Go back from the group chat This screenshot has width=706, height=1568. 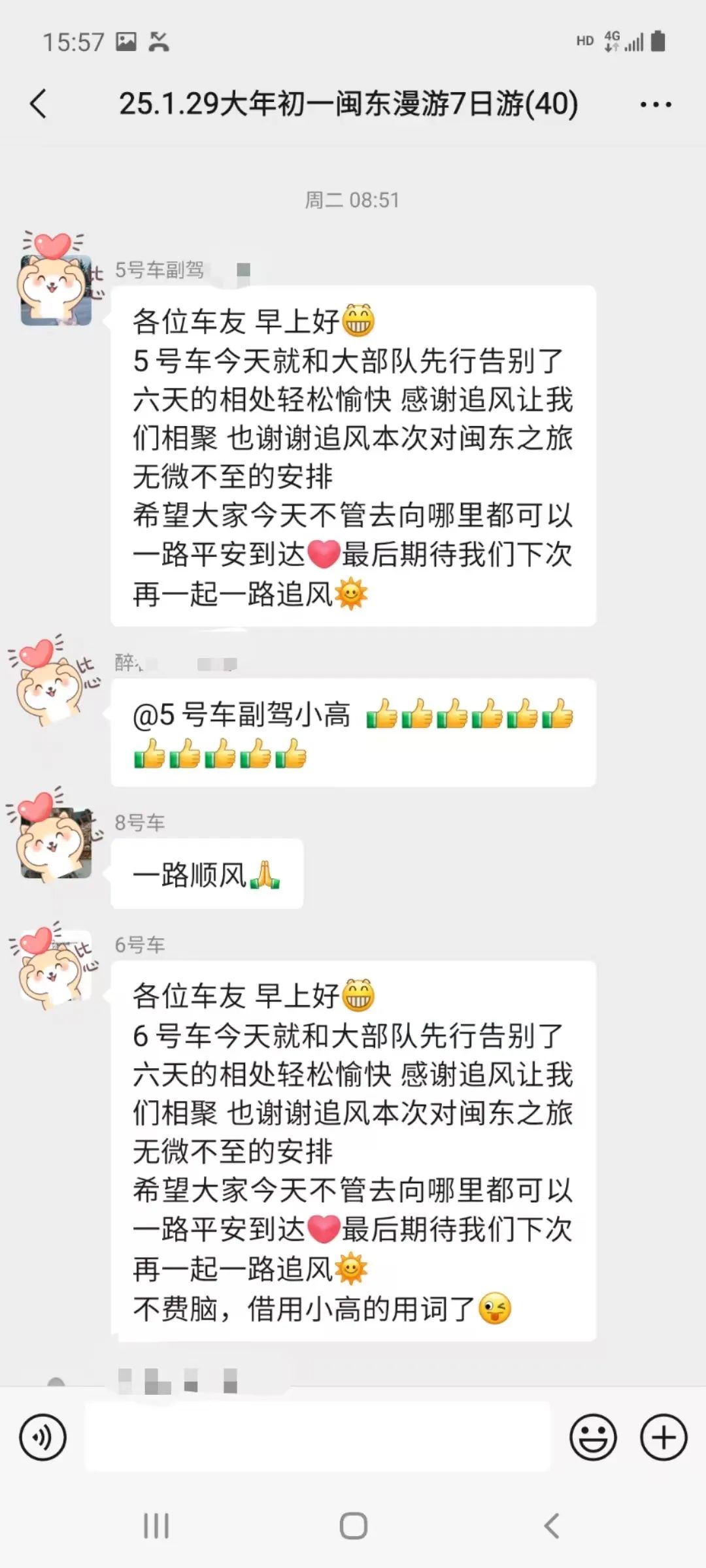click(39, 104)
